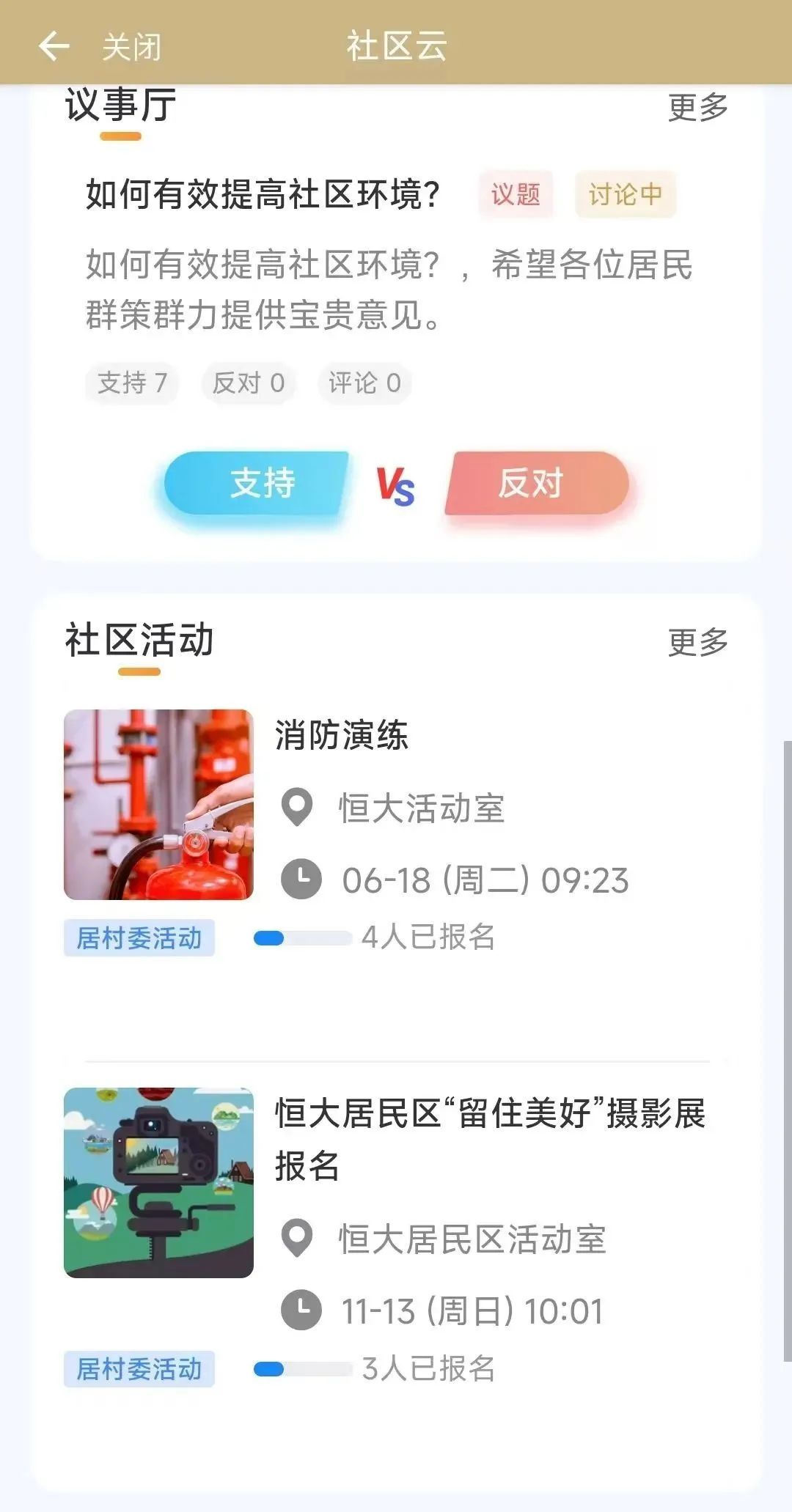
Task: Open the 恒大居民区"留住美好"摄影展报名 activity
Action: coord(396,1237)
